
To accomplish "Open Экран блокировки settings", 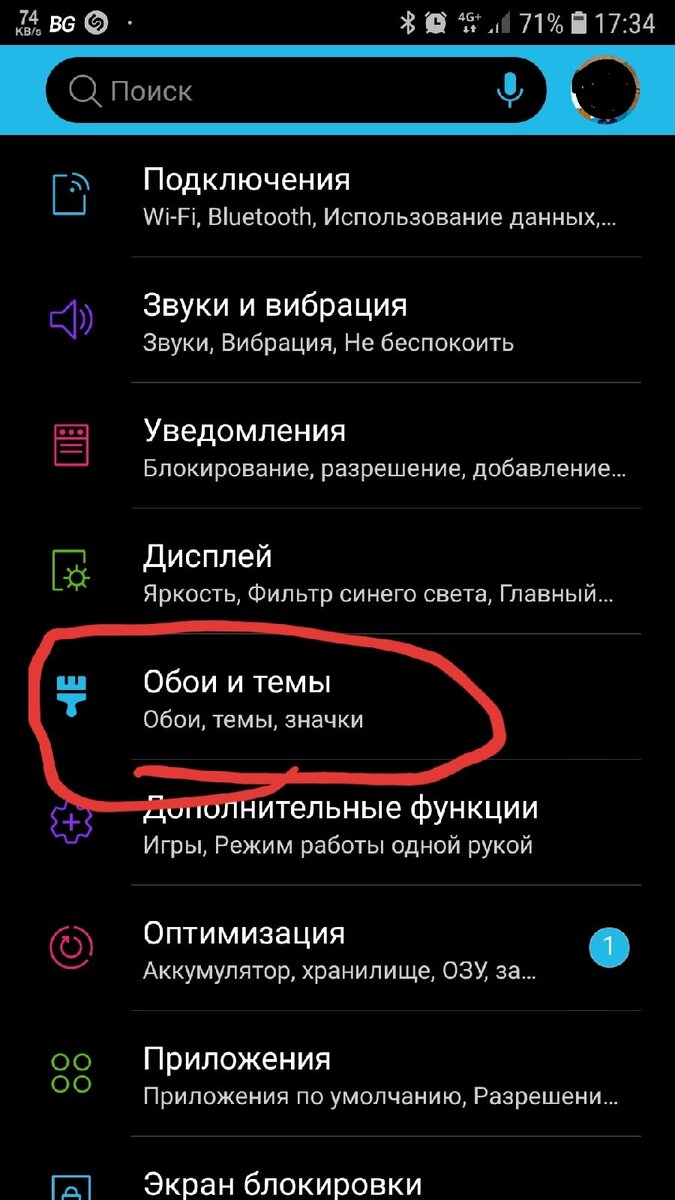I will click(337, 1168).
